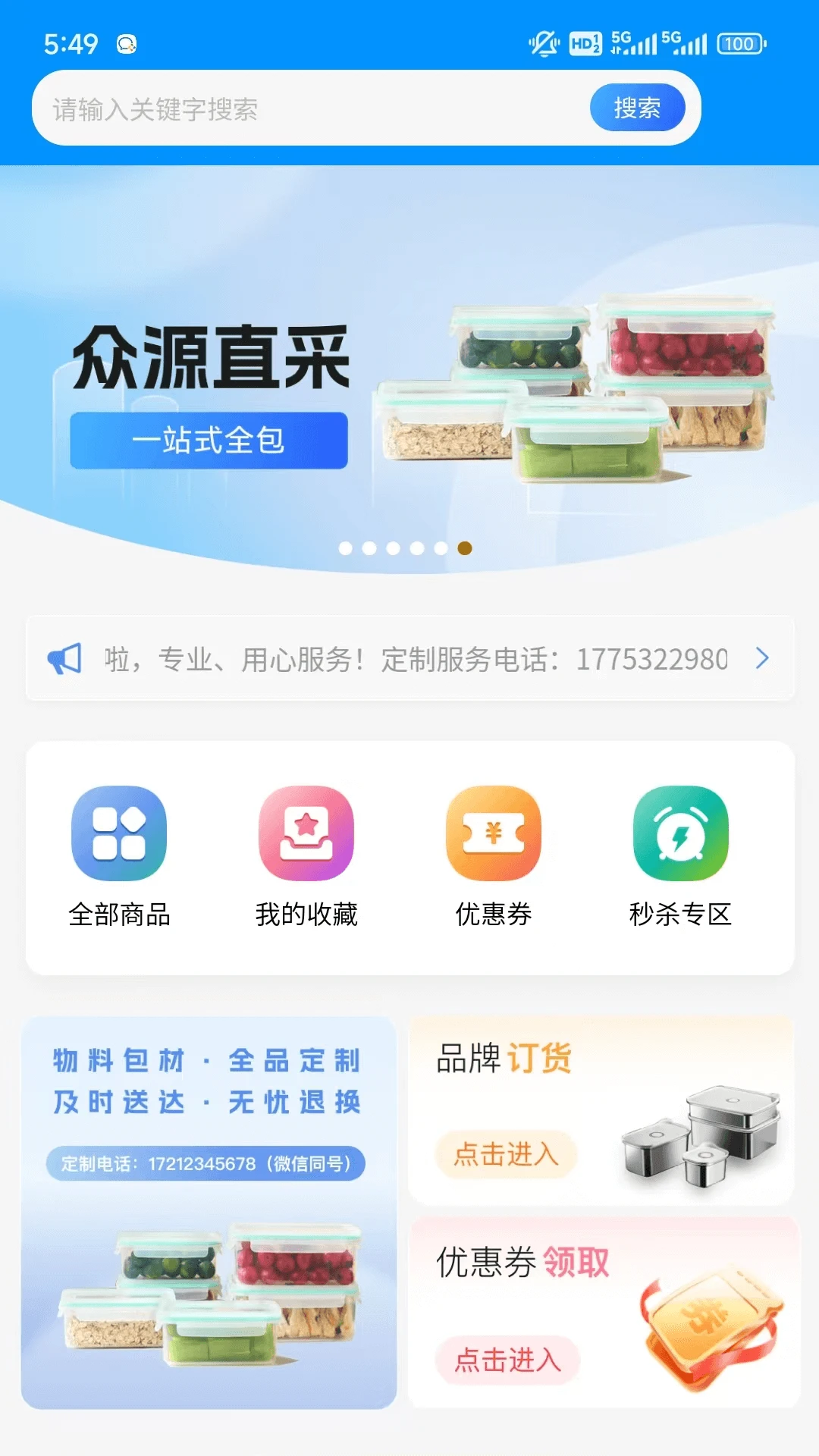Viewport: 819px width, 1456px height.
Task: Tap the battery indicator showing 100
Action: 739,44
